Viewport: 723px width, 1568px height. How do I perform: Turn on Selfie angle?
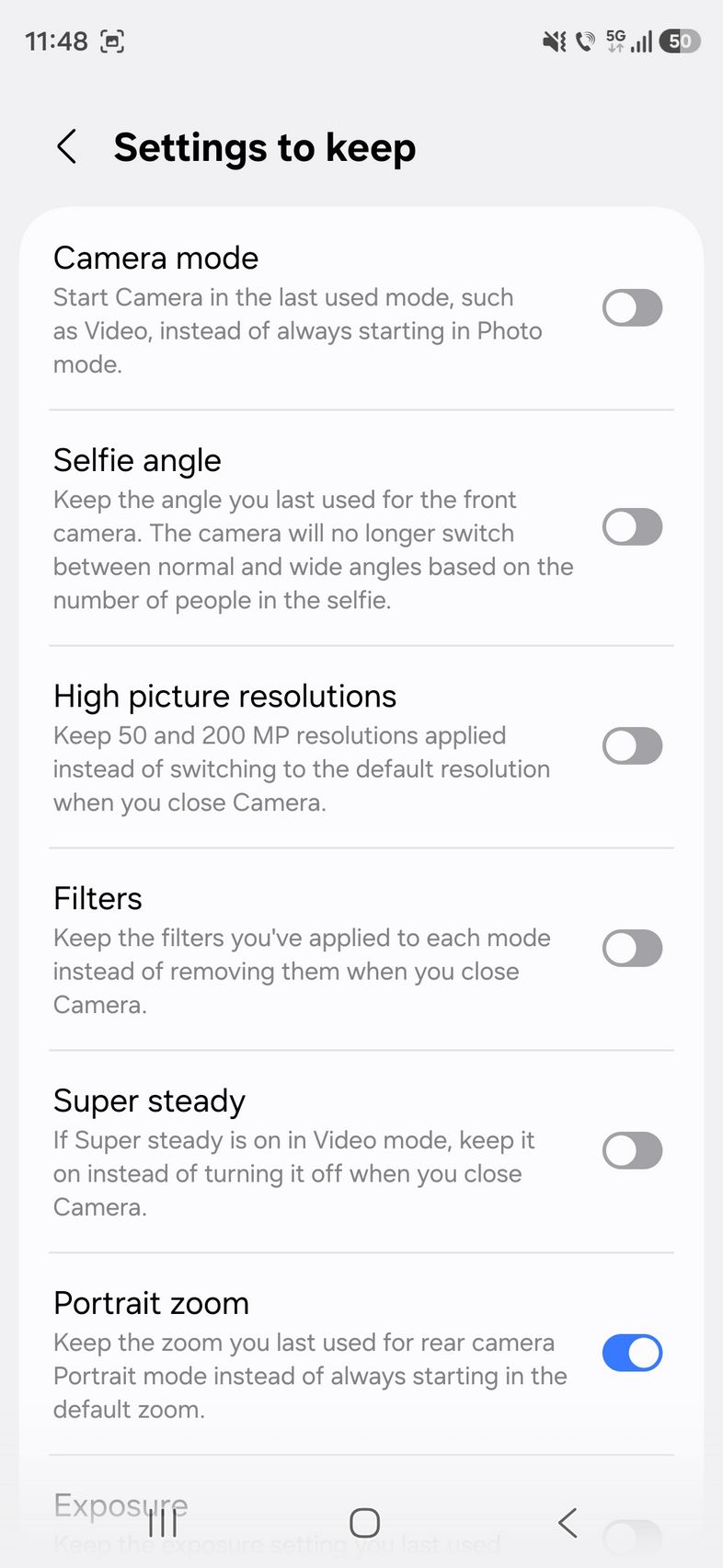[x=632, y=527]
